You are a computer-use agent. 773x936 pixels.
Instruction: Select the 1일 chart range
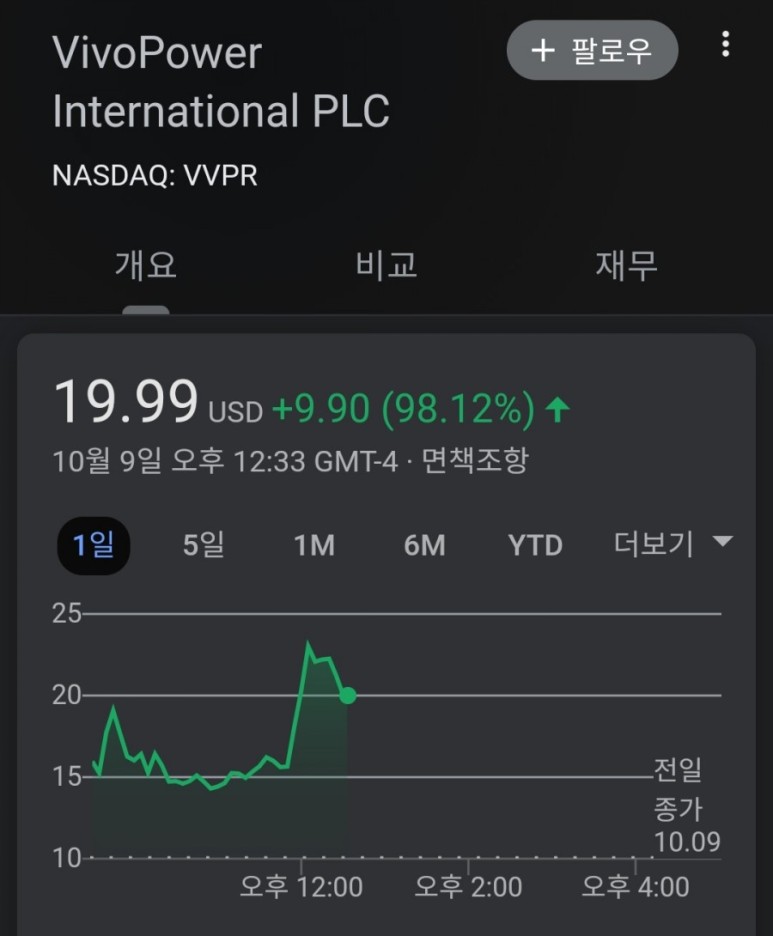[x=94, y=545]
